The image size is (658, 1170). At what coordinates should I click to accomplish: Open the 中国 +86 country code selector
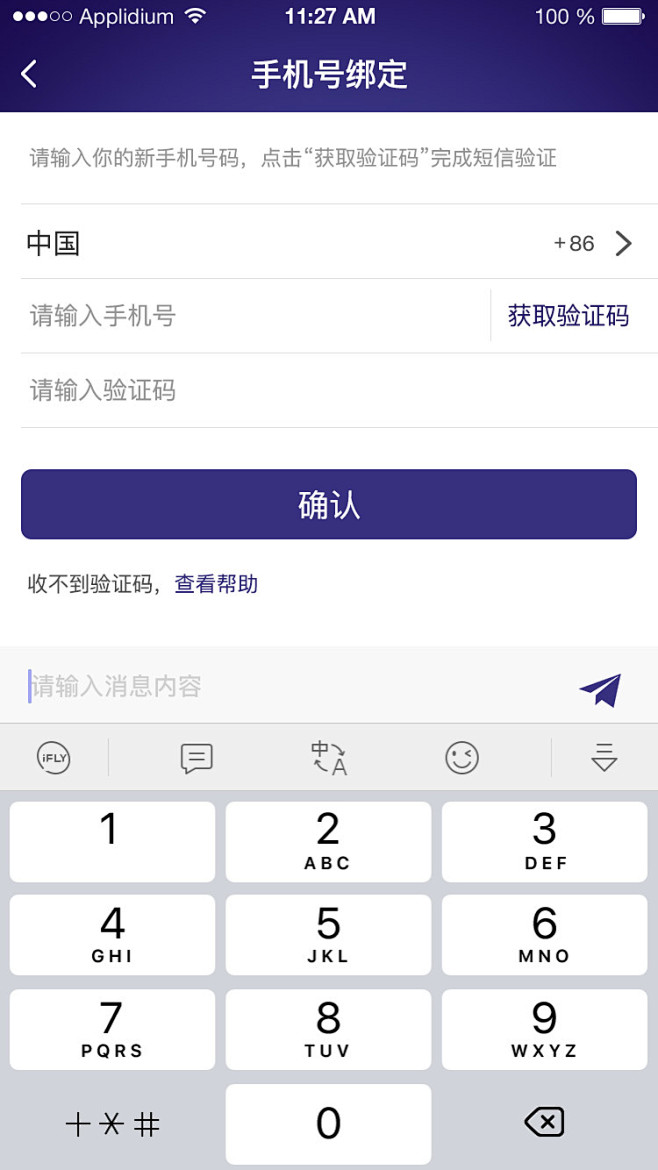pyautogui.click(x=329, y=243)
